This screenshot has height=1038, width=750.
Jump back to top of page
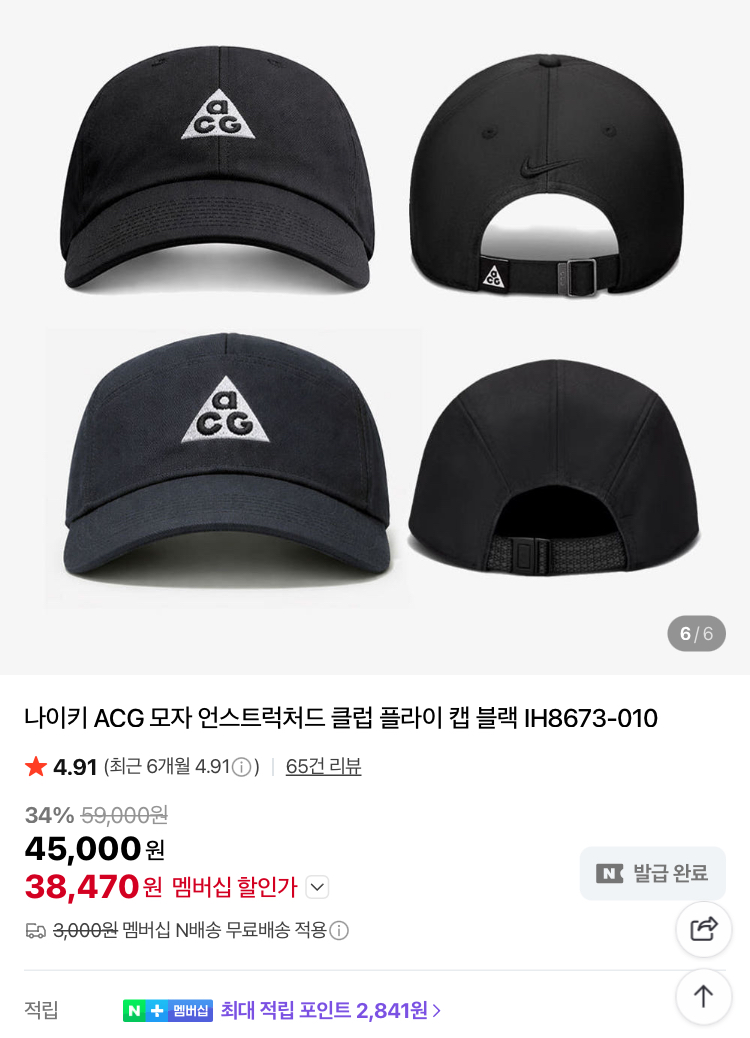coord(704,996)
